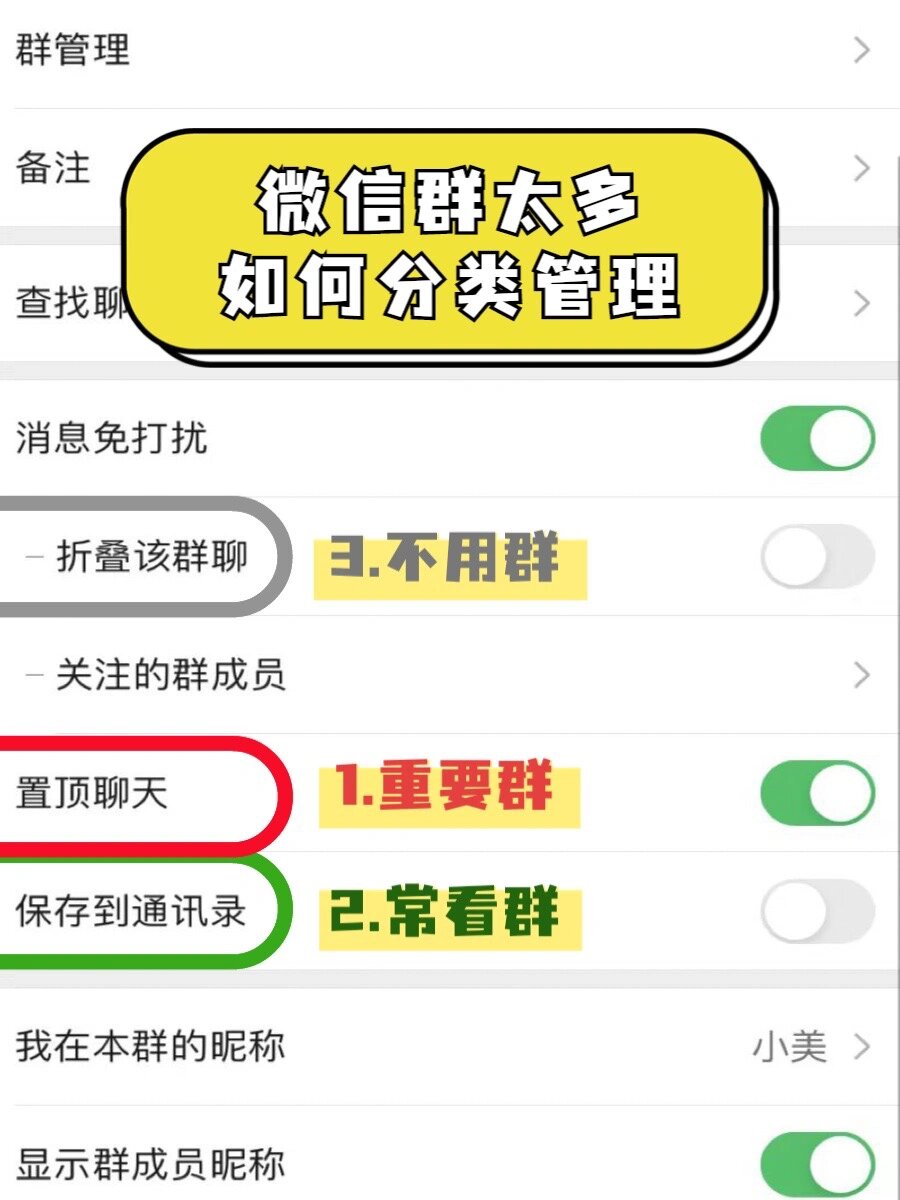Click chevron on 关注的群成员 row
This screenshot has width=900, height=1200.
tap(860, 675)
